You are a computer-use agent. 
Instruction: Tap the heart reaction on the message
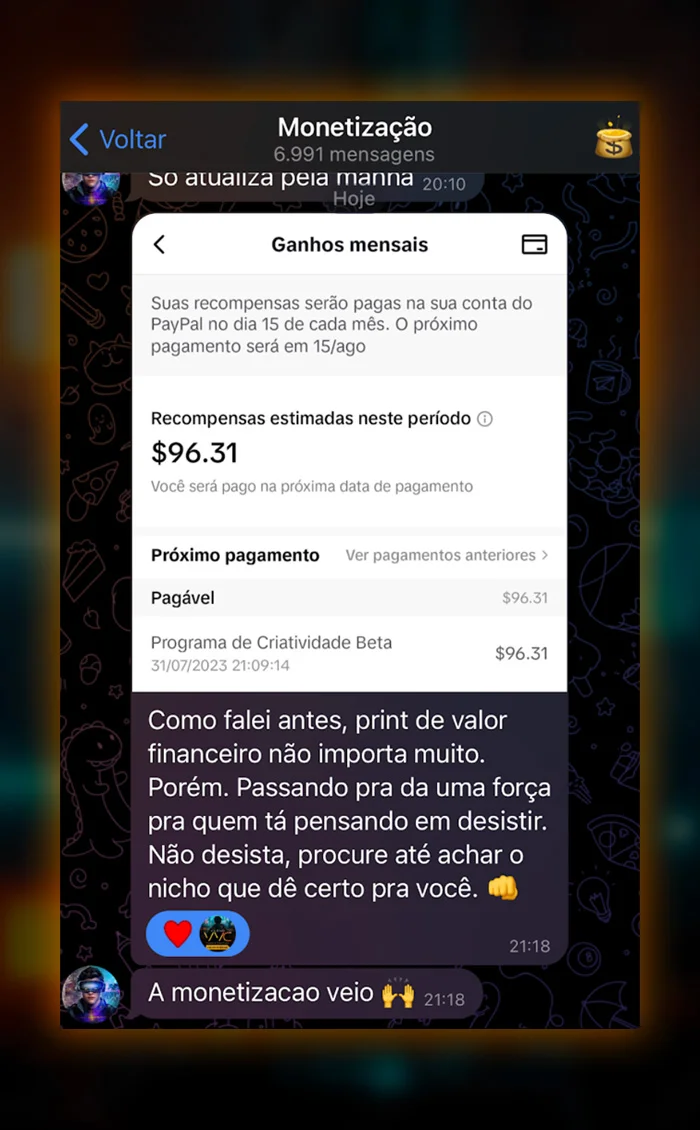tap(178, 934)
